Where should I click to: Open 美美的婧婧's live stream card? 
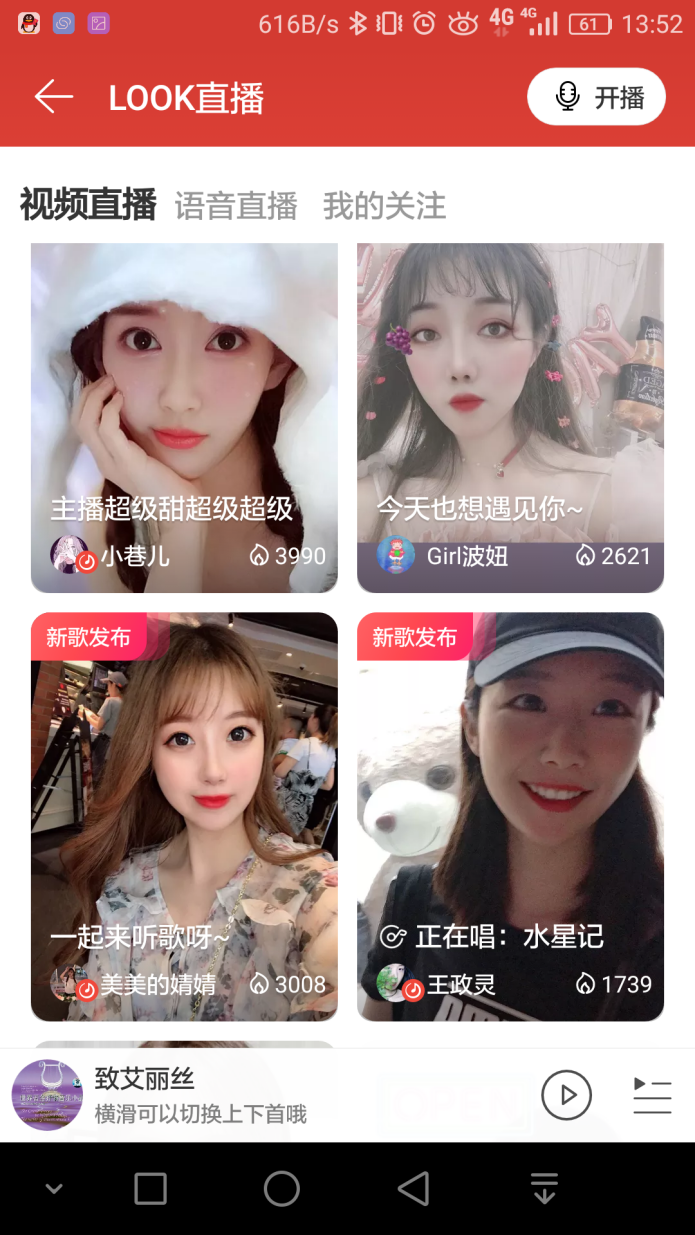pos(184,816)
